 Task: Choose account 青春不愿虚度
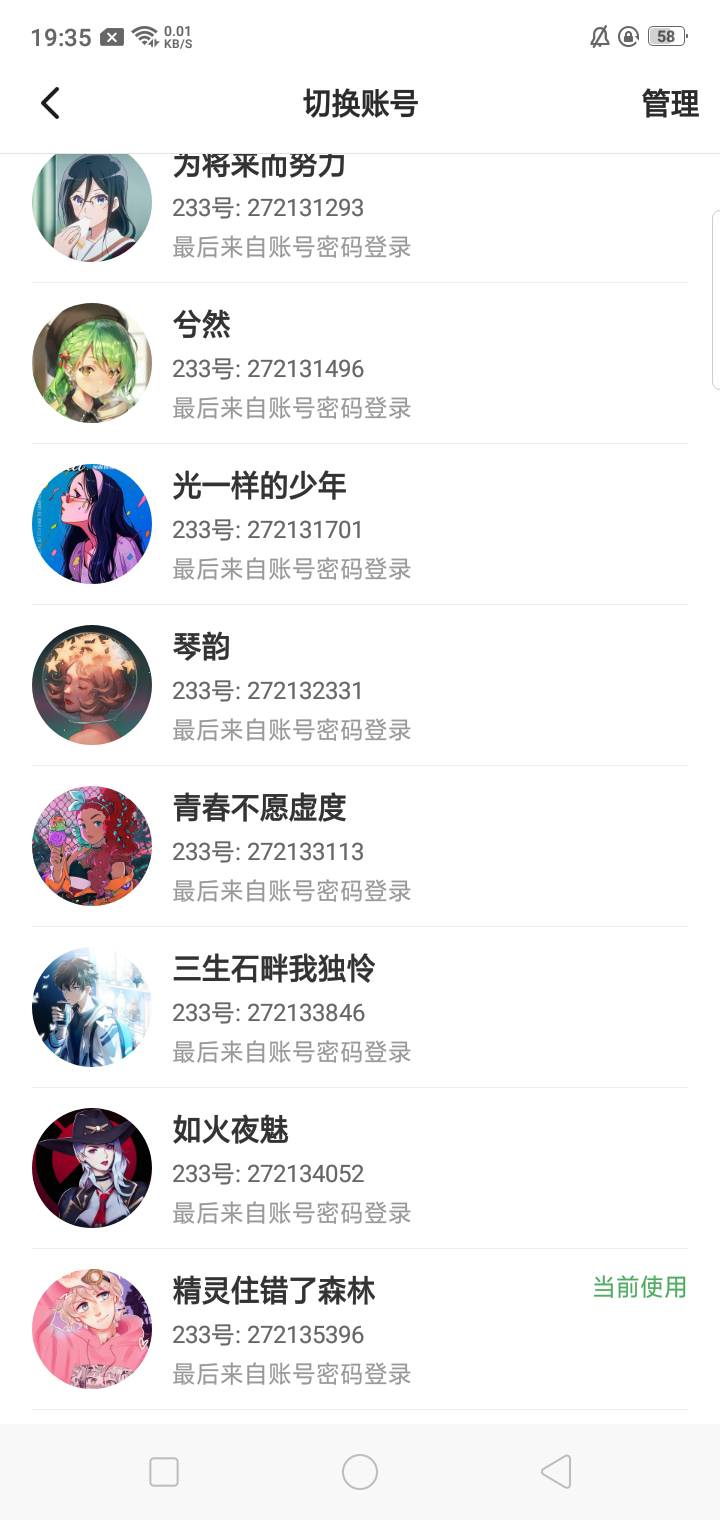(x=360, y=847)
